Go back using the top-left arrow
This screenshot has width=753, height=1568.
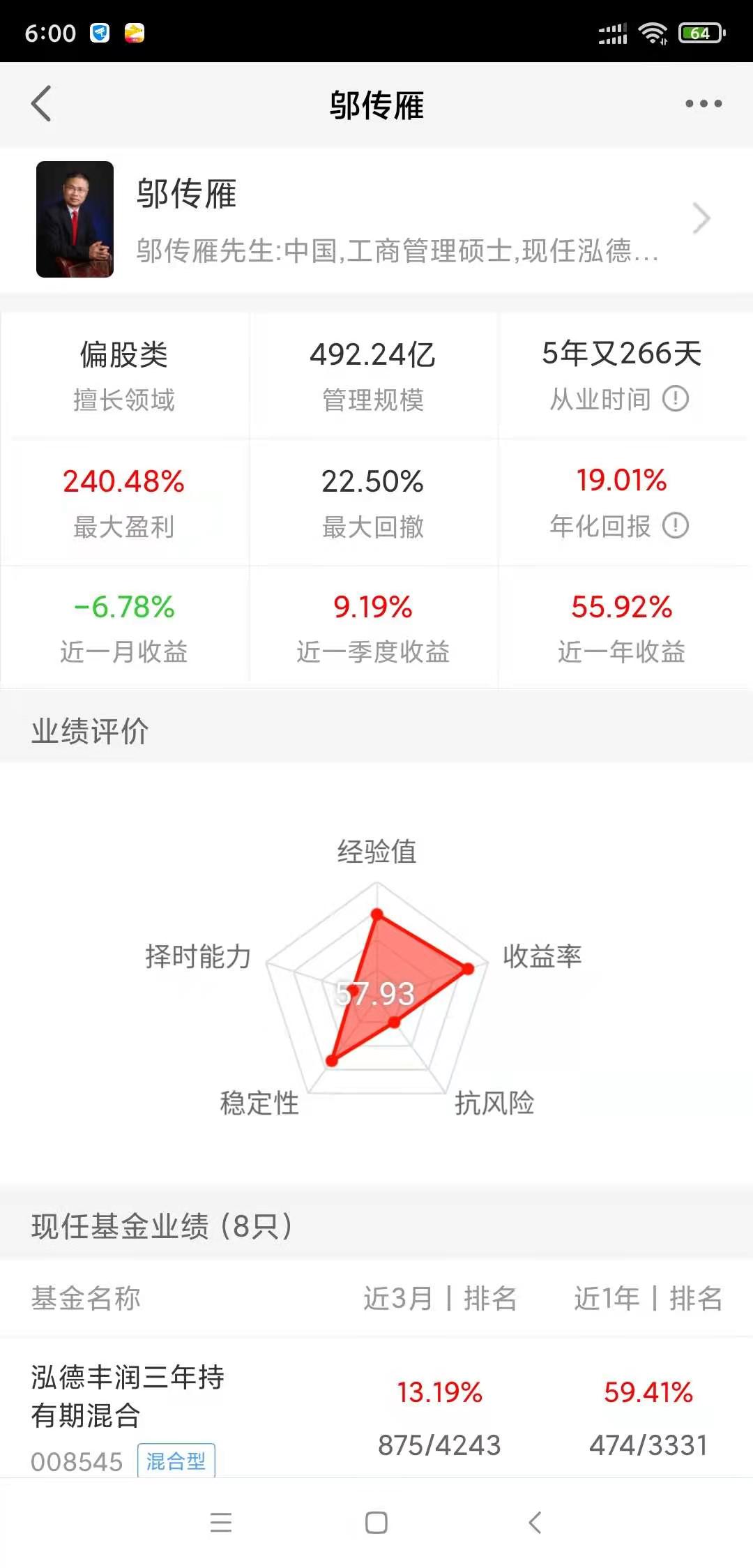coord(42,104)
